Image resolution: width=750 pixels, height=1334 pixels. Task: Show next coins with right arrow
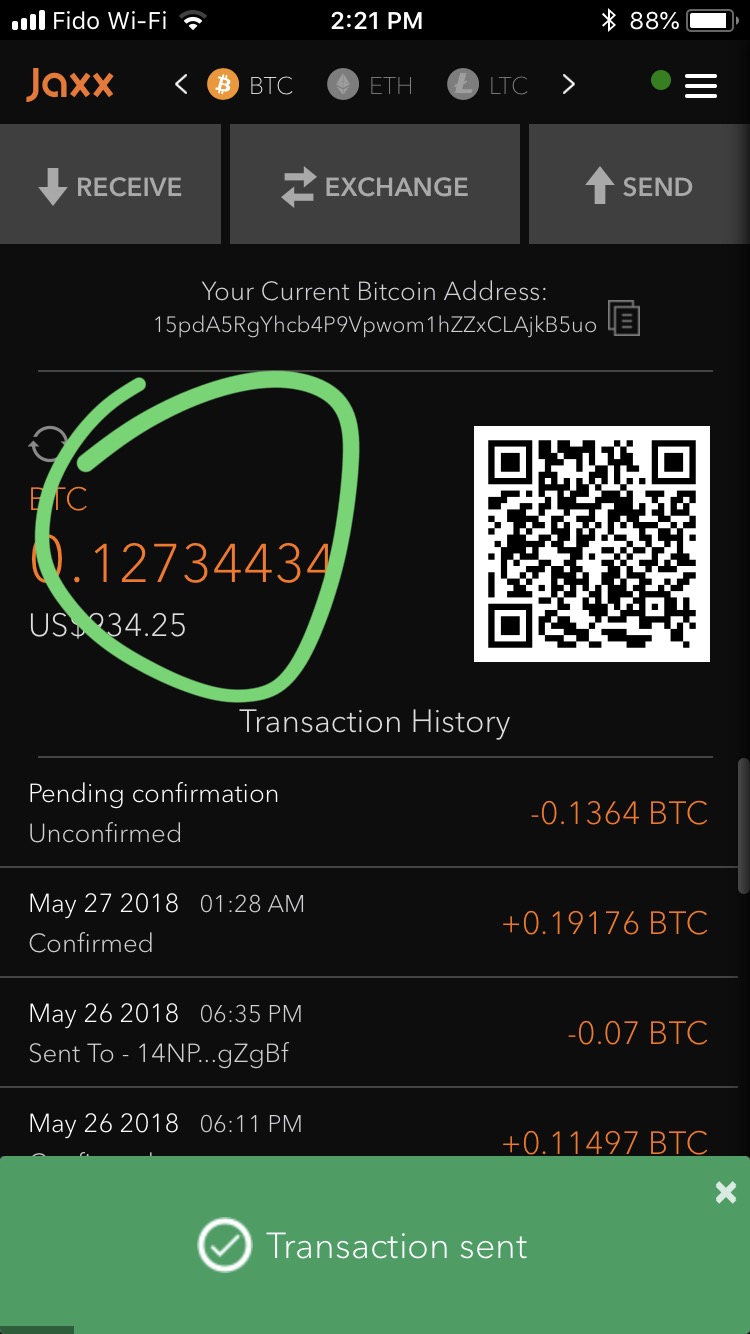click(568, 85)
